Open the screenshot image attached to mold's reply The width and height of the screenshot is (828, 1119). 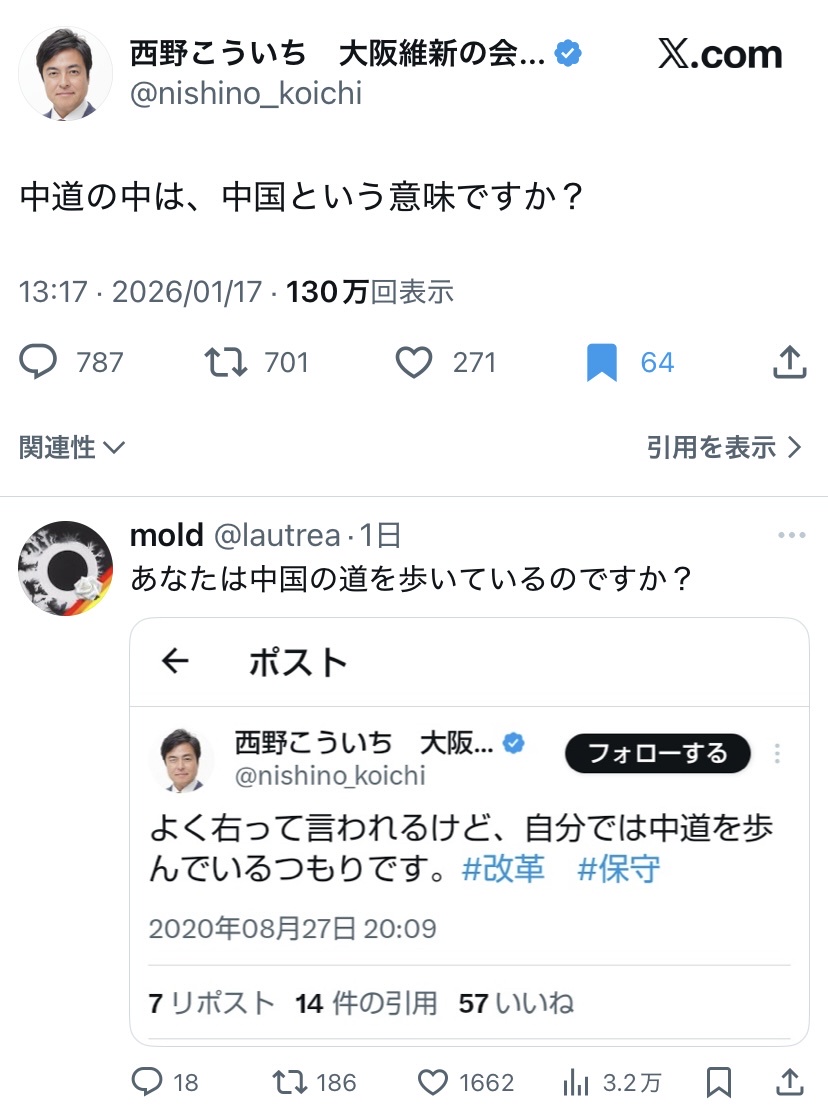tap(469, 830)
